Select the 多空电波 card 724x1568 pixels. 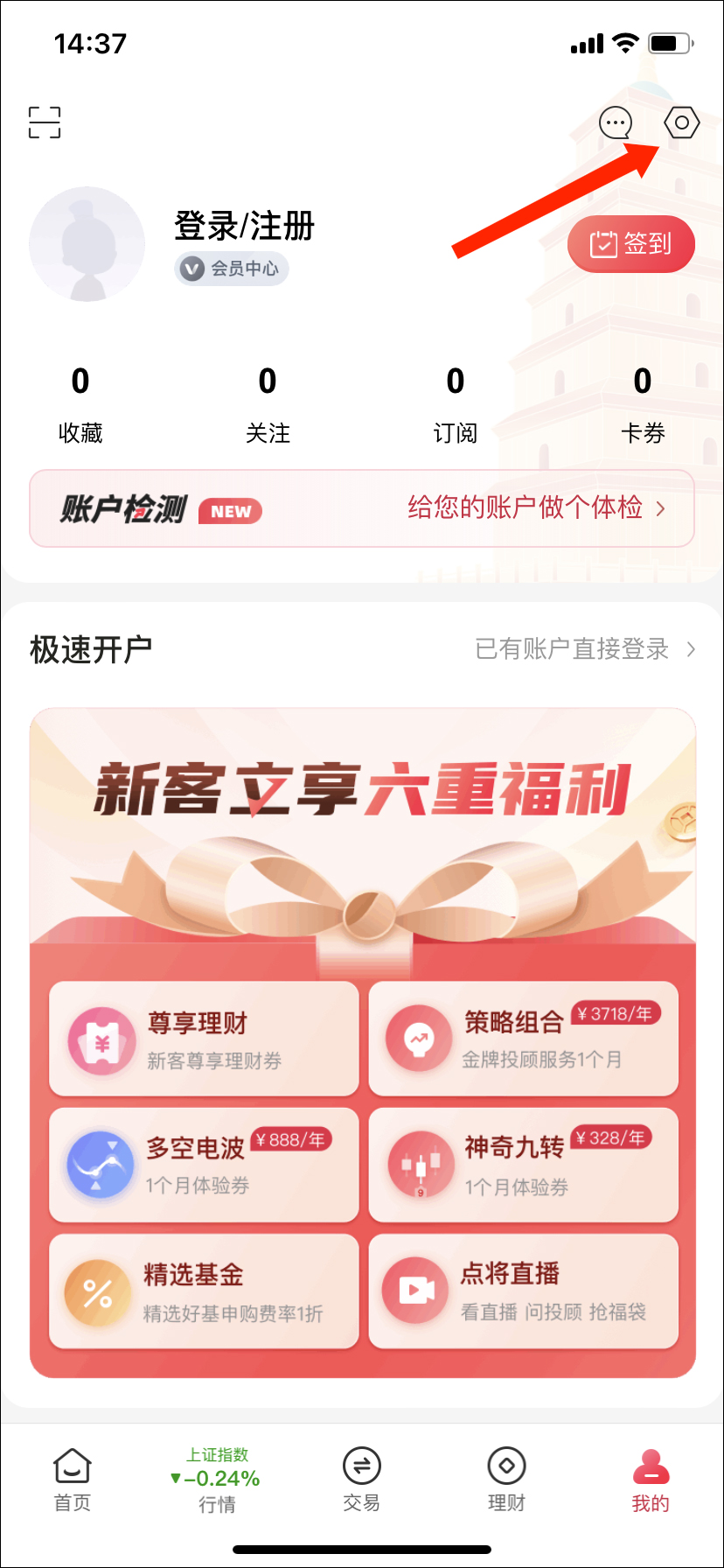tap(204, 1165)
